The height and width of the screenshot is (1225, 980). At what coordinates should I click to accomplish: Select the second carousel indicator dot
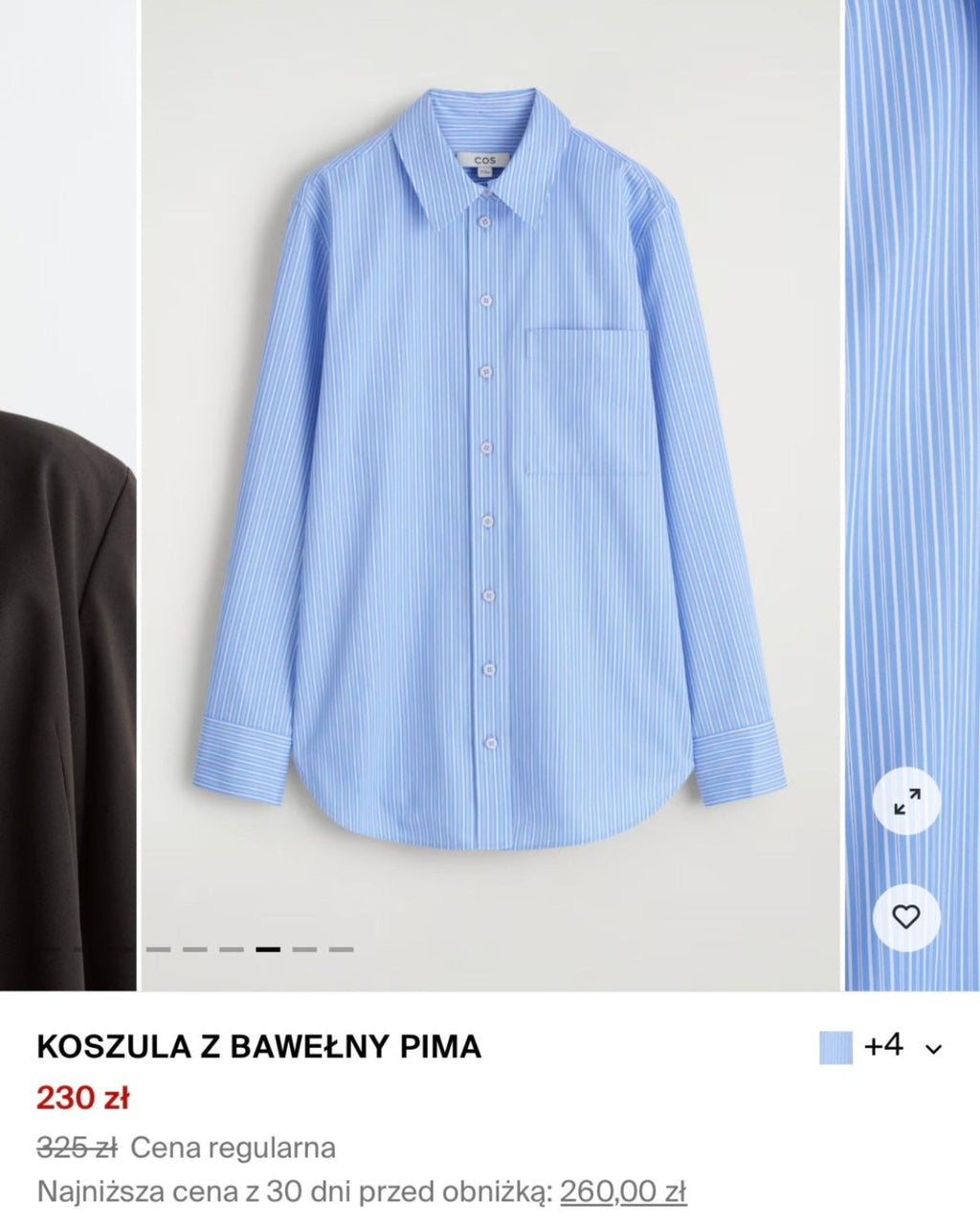(x=195, y=949)
